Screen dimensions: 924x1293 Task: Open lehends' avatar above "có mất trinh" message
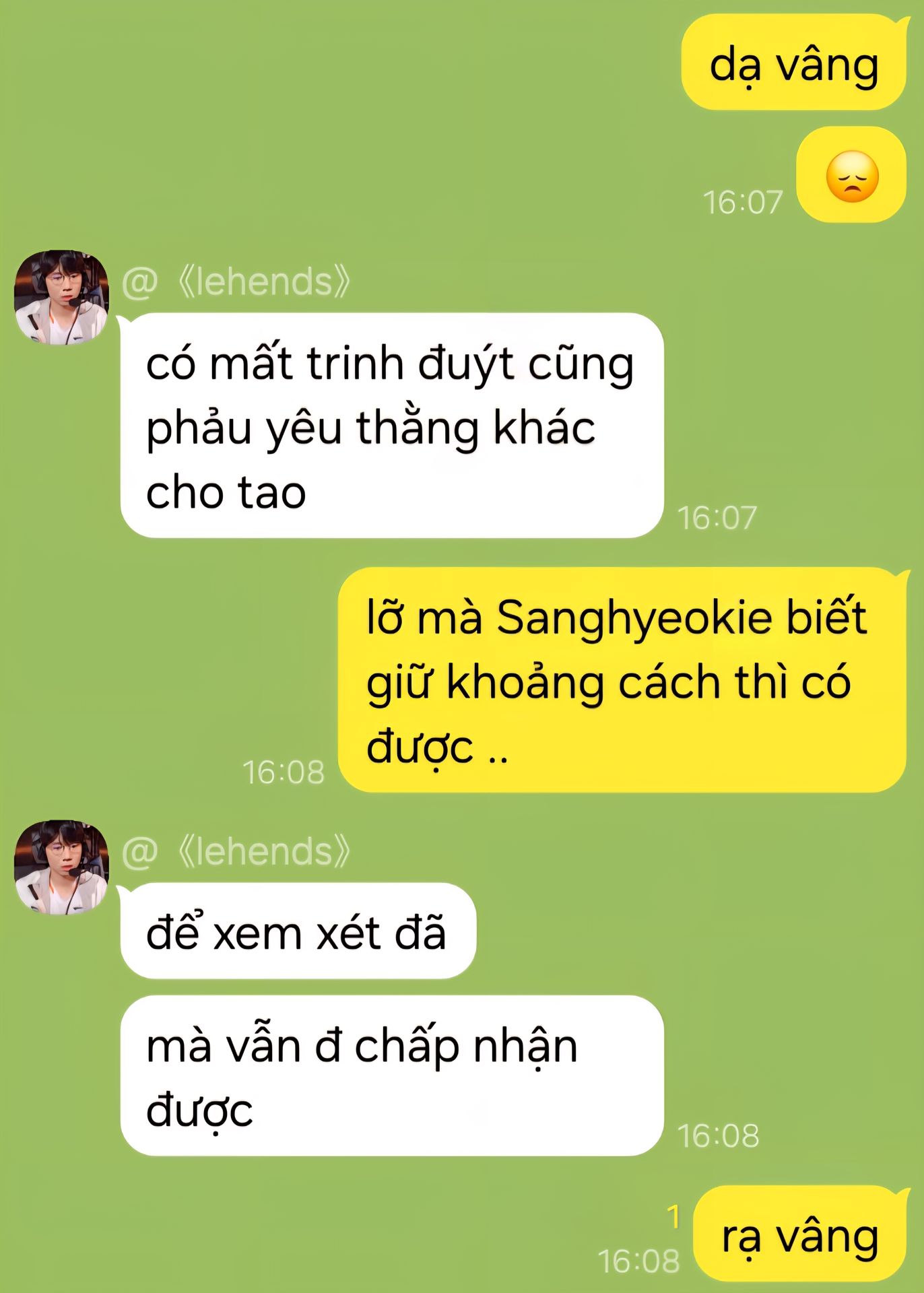(61, 297)
